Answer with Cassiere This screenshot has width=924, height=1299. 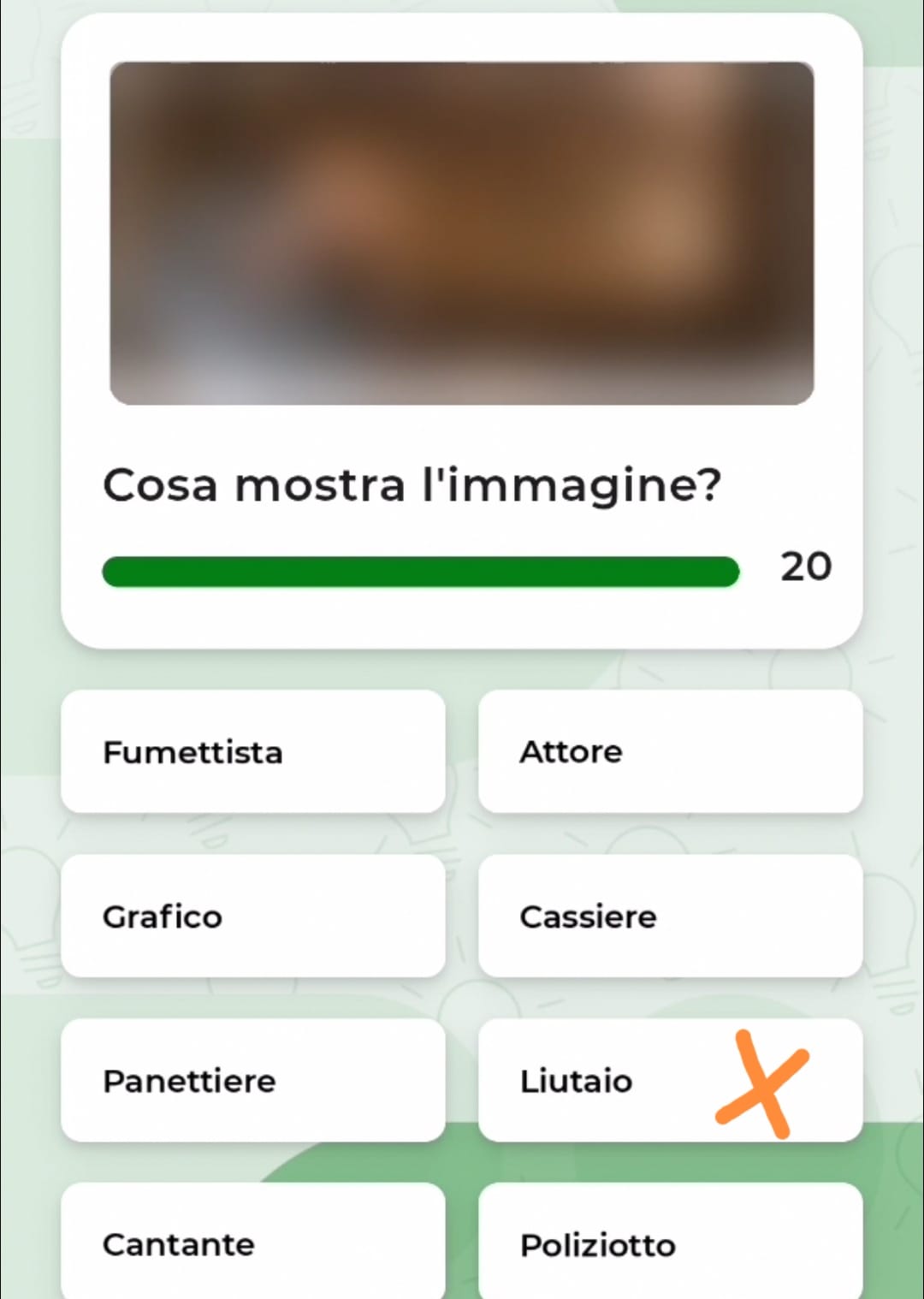click(670, 916)
